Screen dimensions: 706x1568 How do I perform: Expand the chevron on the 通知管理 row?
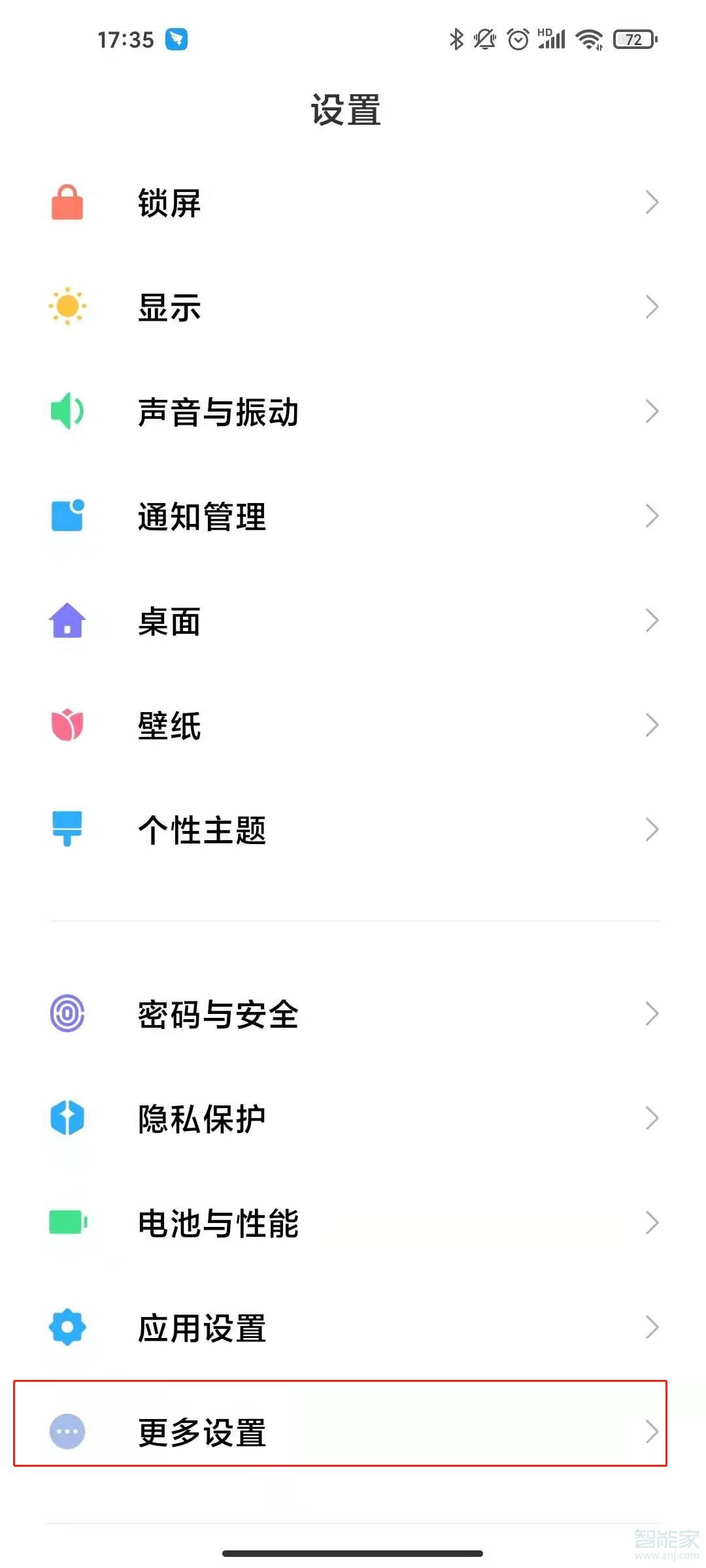tap(652, 517)
